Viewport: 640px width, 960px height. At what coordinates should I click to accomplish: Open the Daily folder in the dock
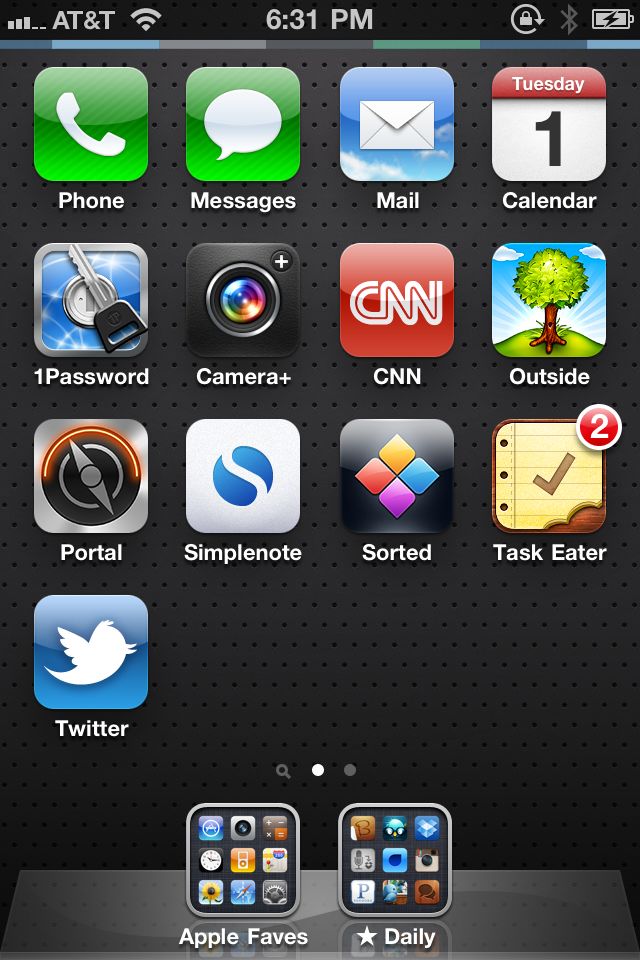coord(395,860)
